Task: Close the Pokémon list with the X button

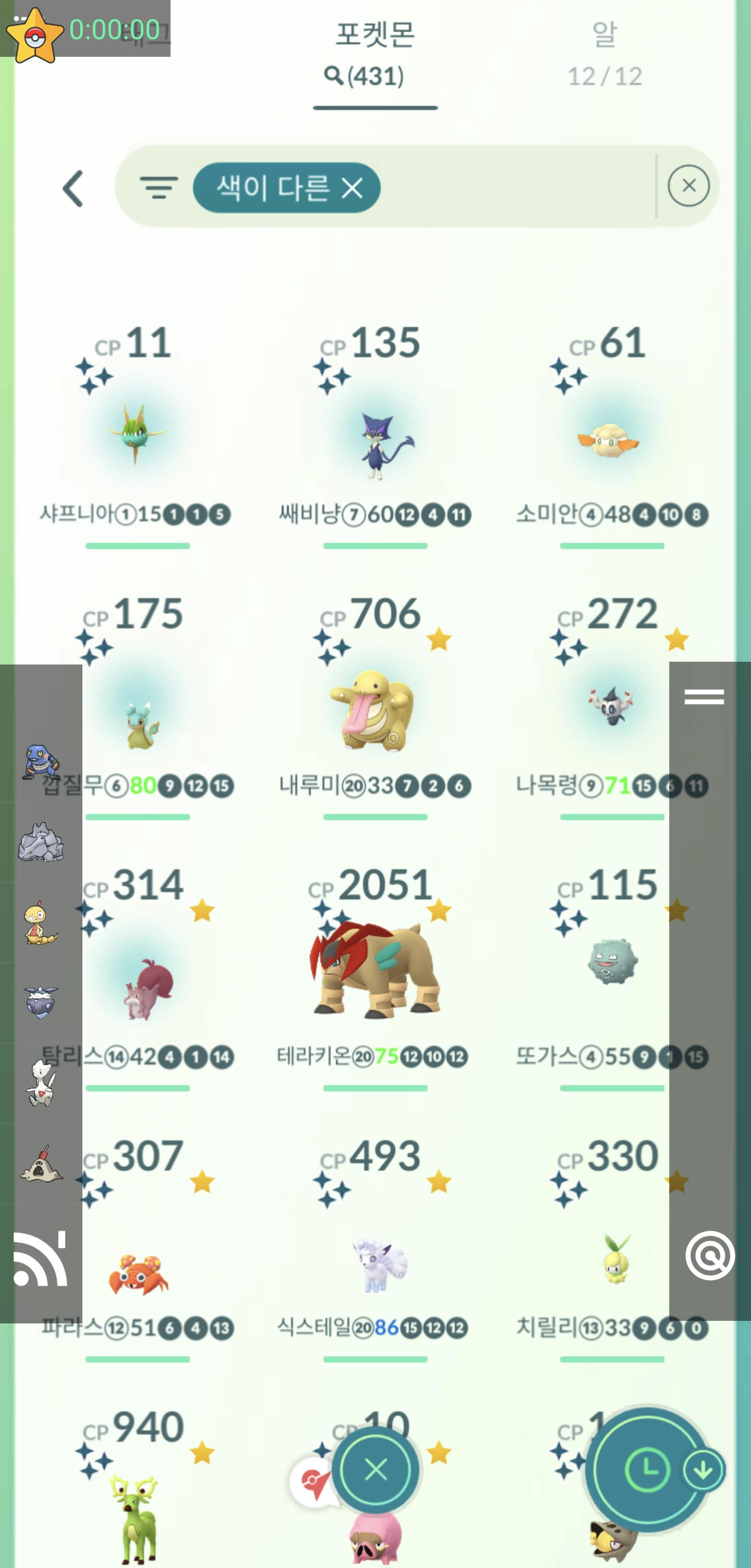Action: [x=375, y=1470]
